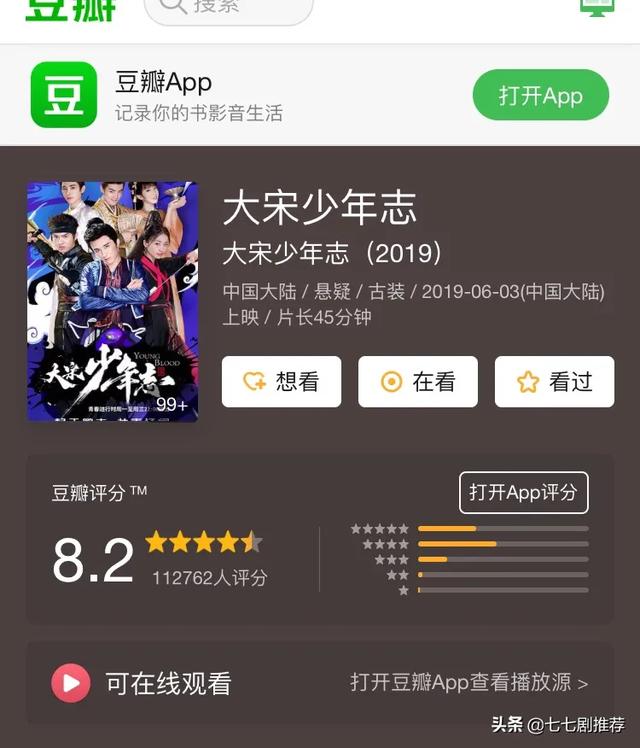Open the 大宋少年志 poster image
The image size is (640, 748).
click(112, 301)
